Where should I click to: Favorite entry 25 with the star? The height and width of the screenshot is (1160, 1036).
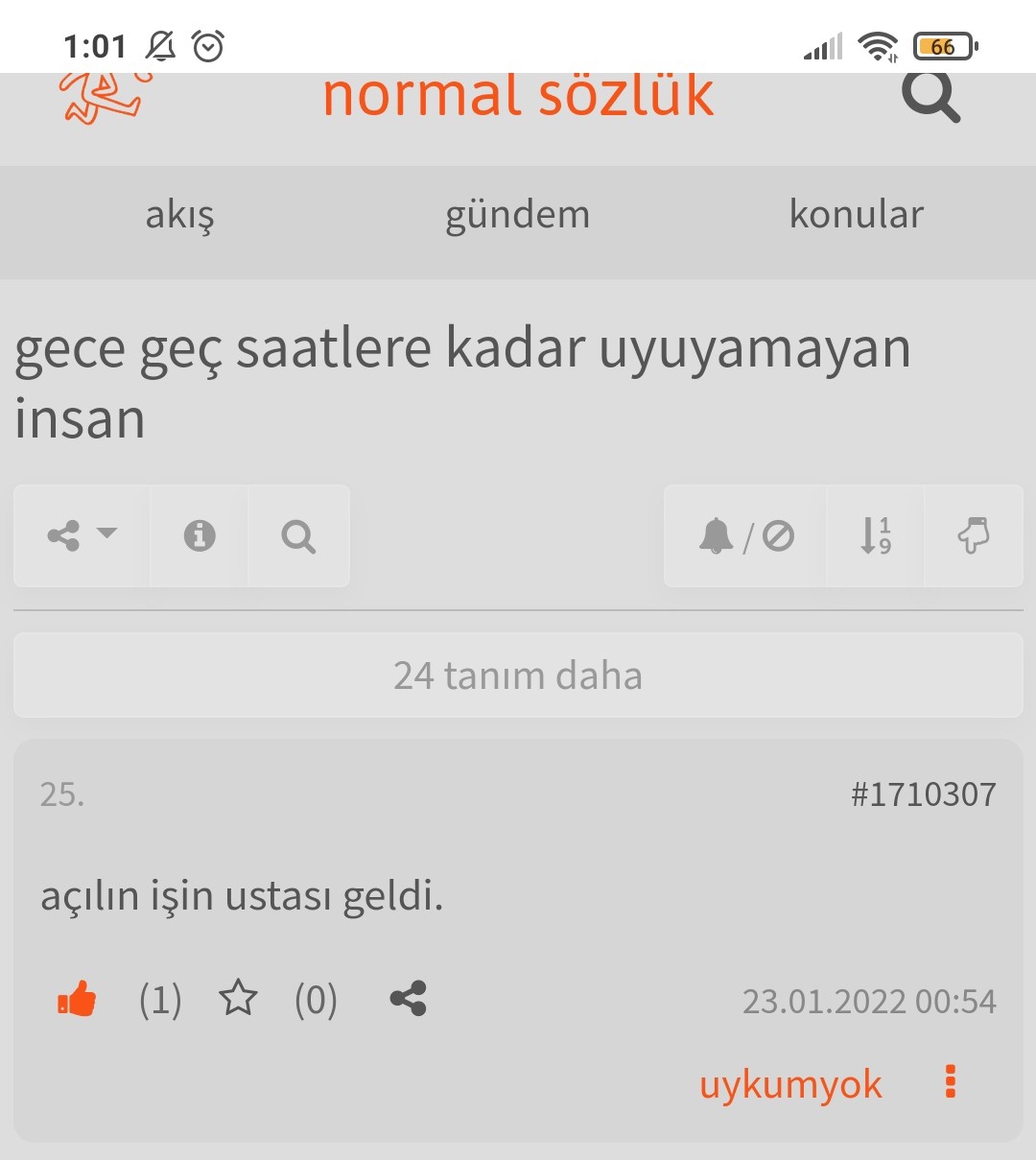click(238, 999)
